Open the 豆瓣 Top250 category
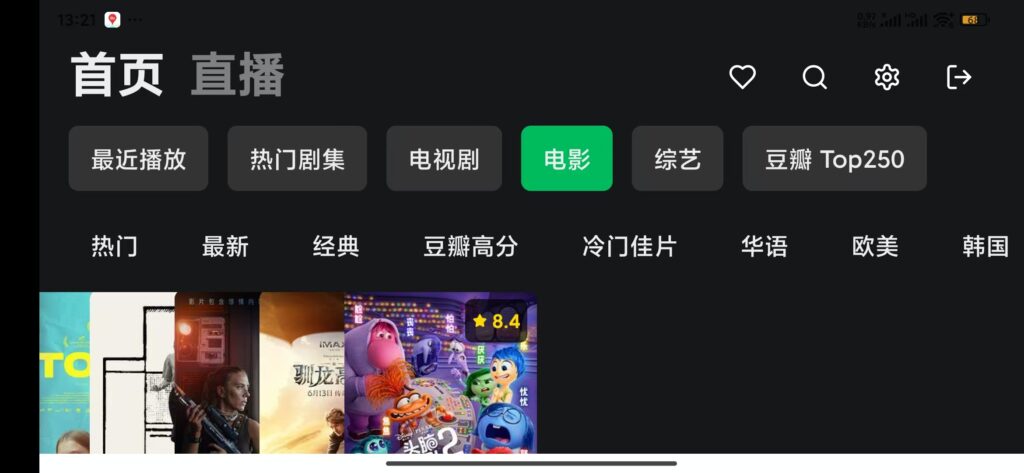1024x473 pixels. coord(834,159)
